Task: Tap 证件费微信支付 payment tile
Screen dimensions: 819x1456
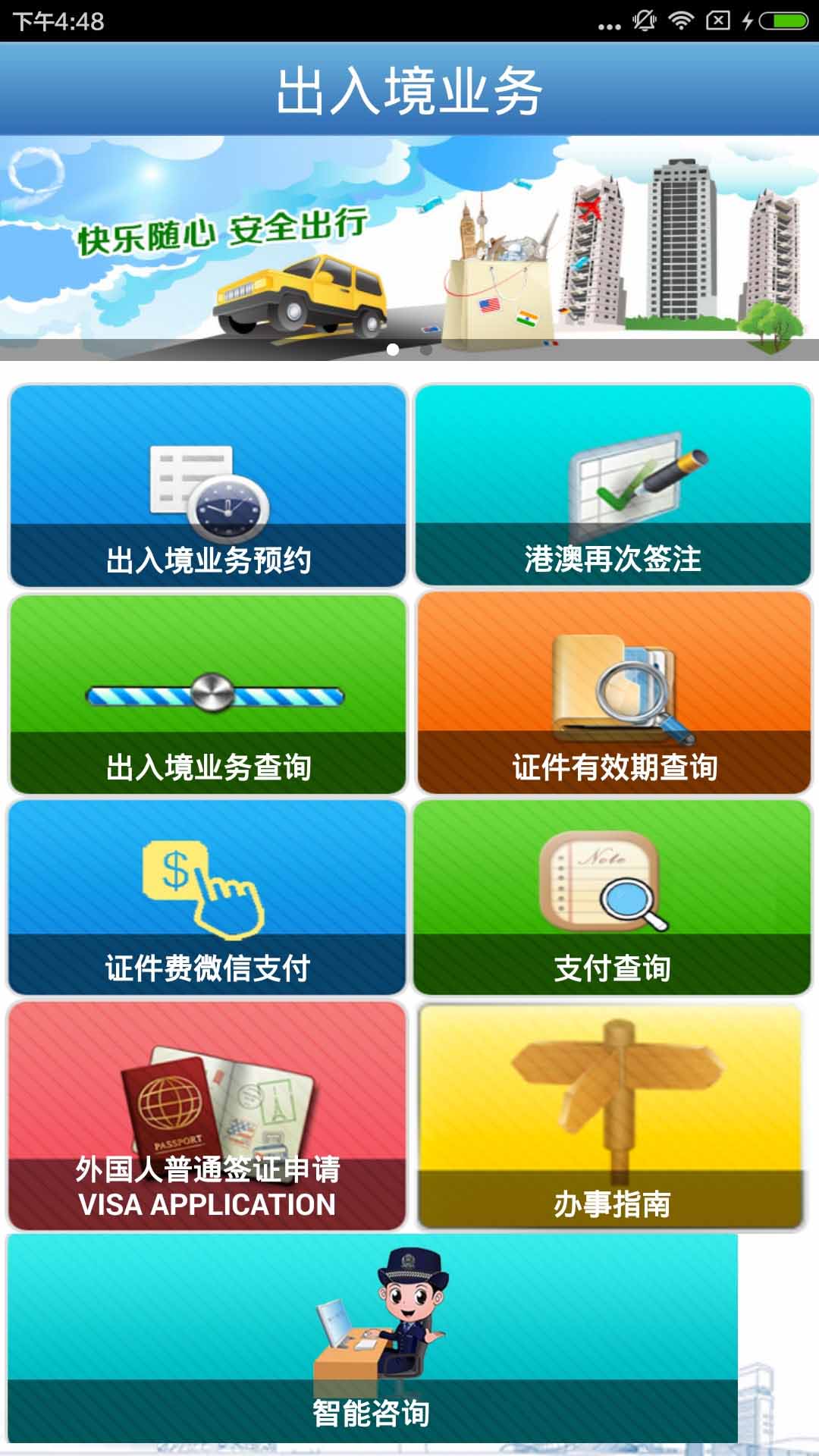Action: (208, 897)
